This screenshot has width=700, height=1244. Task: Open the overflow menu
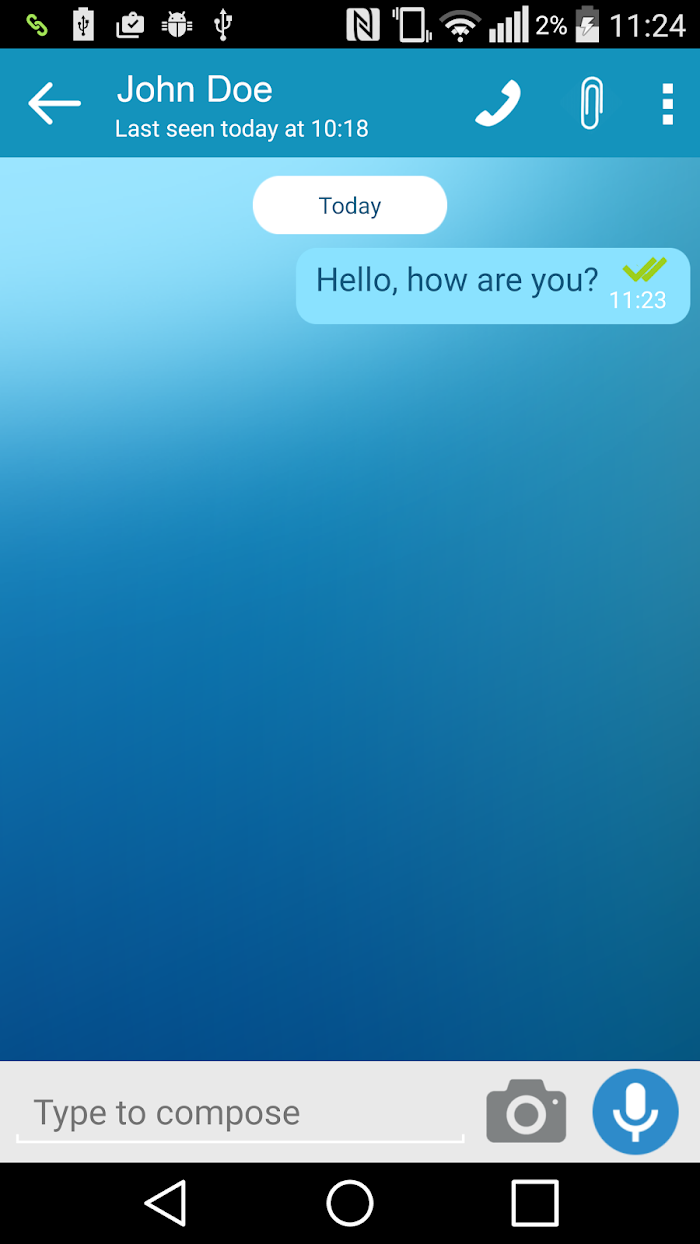[667, 103]
